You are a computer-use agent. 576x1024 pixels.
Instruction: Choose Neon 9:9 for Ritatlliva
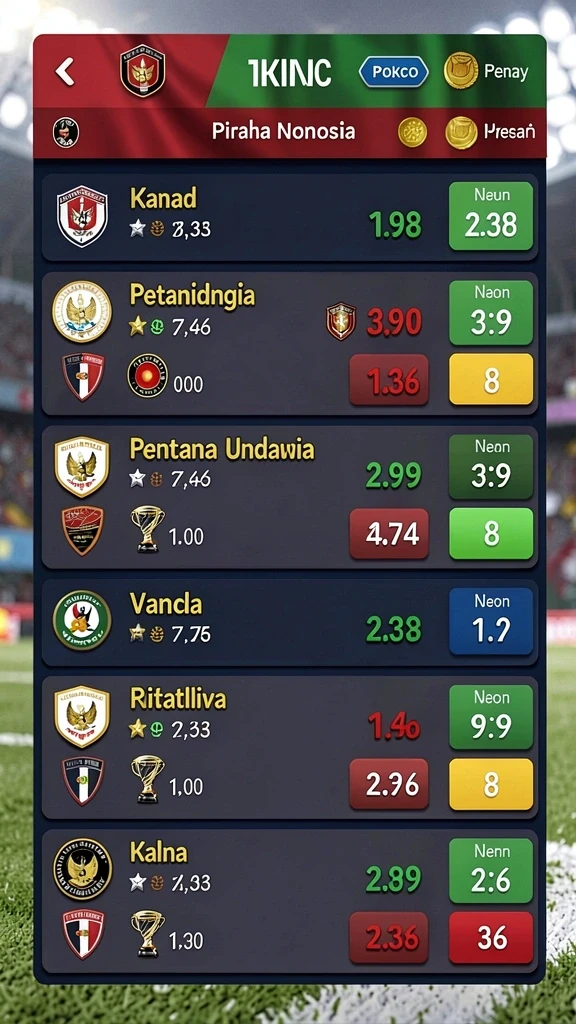coord(490,716)
